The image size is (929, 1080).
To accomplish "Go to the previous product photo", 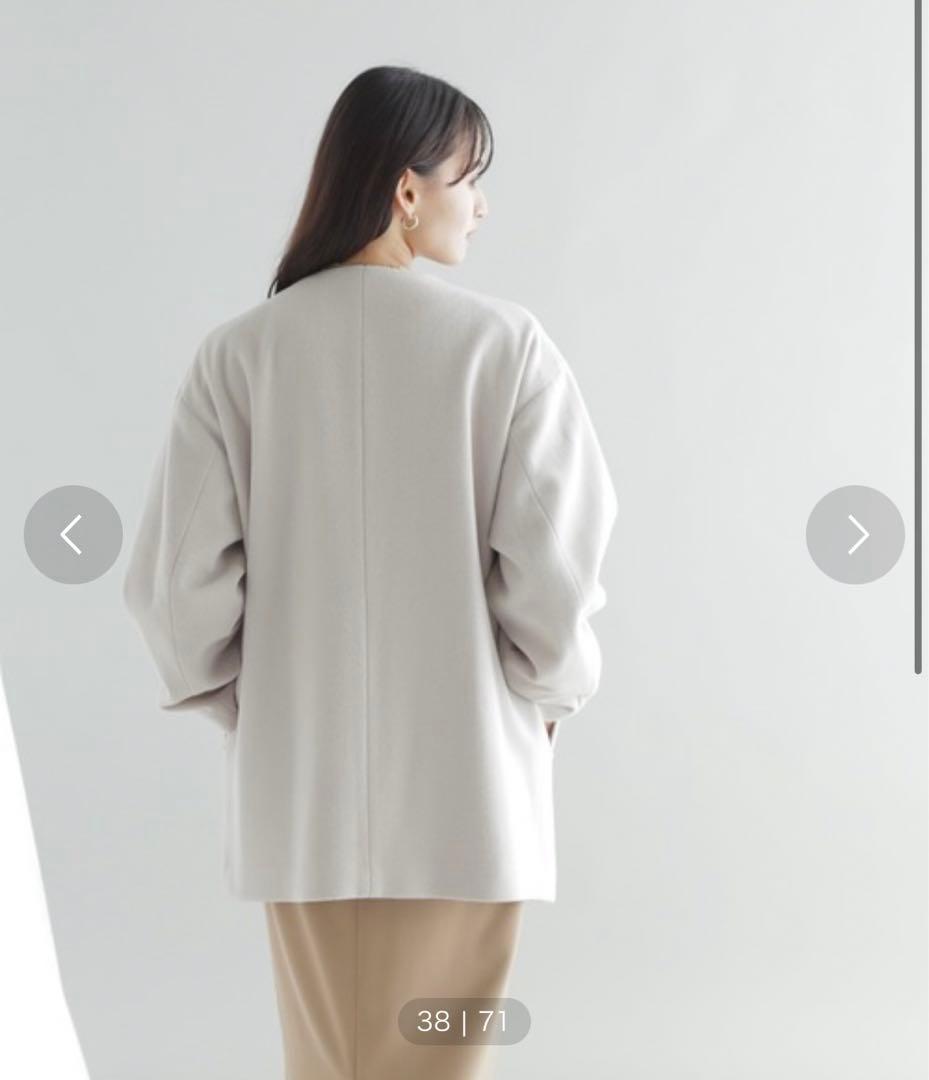I will coord(73,534).
